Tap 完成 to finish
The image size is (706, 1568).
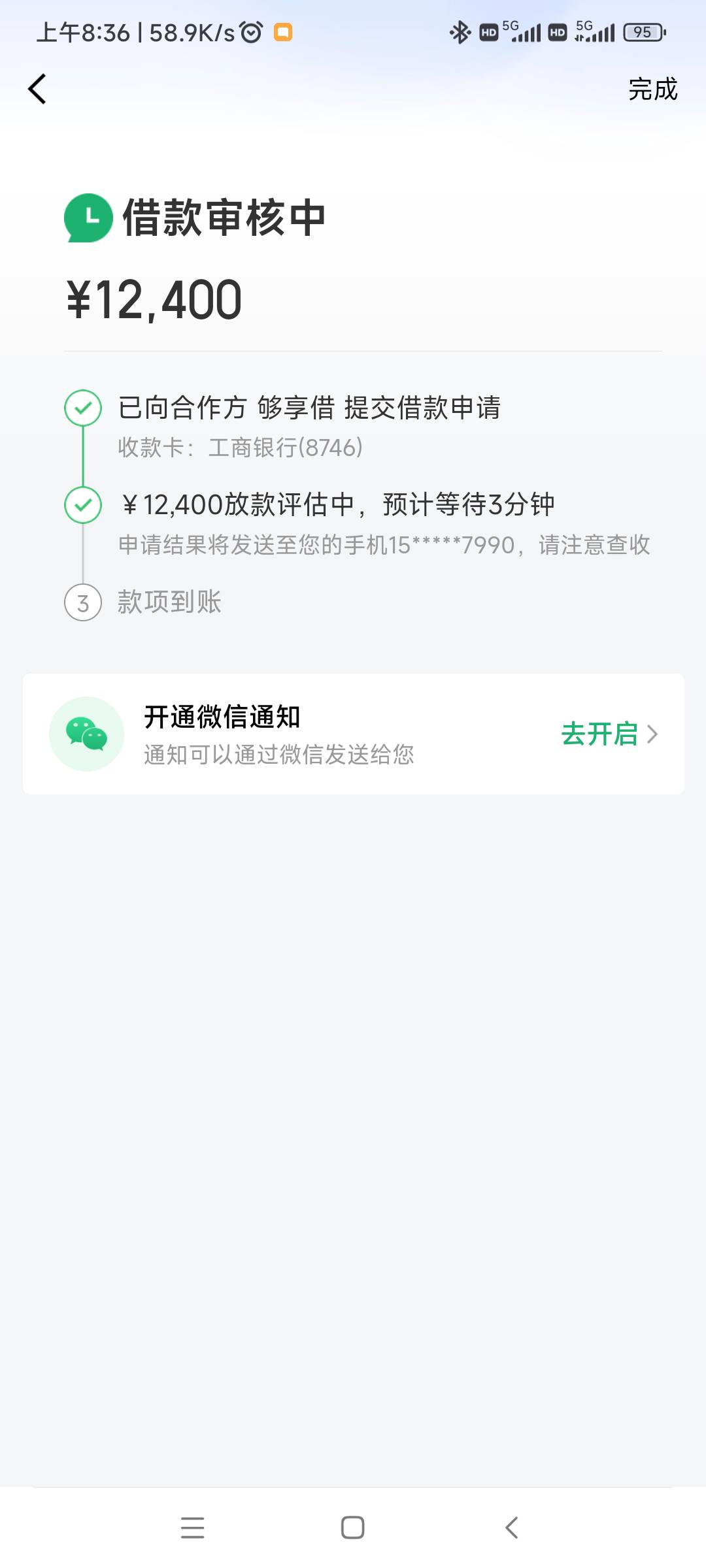coord(652,89)
